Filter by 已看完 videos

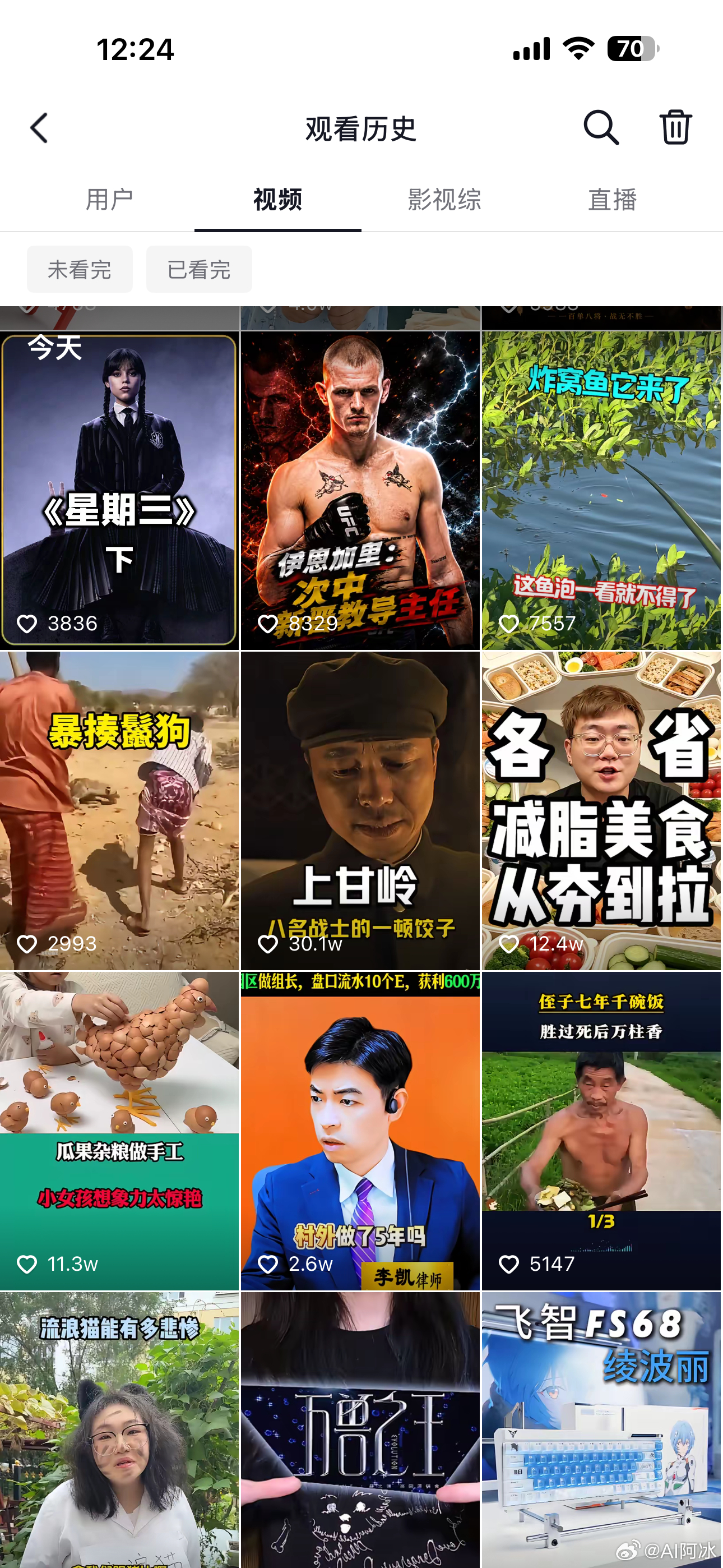click(x=199, y=269)
